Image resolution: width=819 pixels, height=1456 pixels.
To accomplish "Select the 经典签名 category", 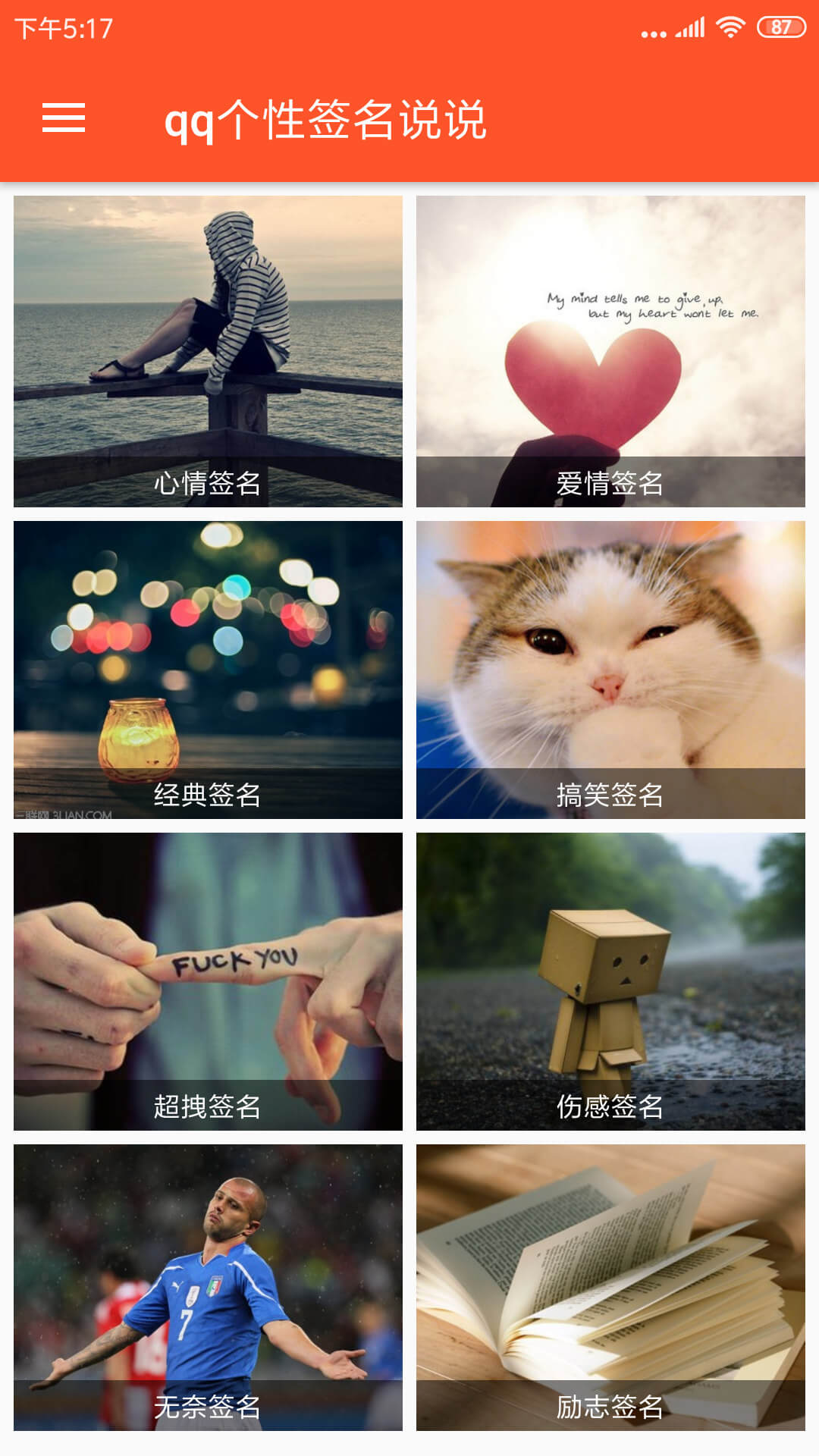I will click(208, 670).
